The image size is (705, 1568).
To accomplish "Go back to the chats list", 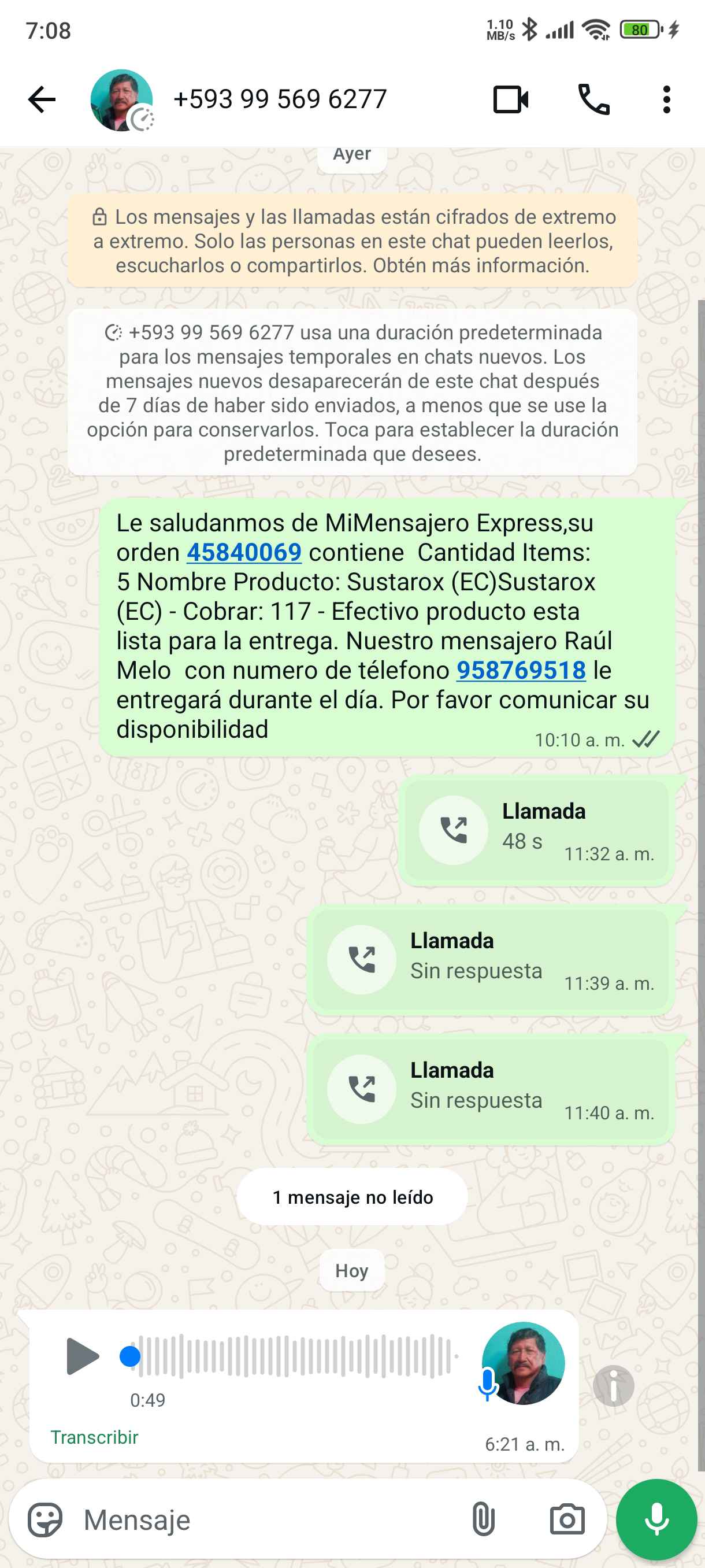I will [x=42, y=100].
